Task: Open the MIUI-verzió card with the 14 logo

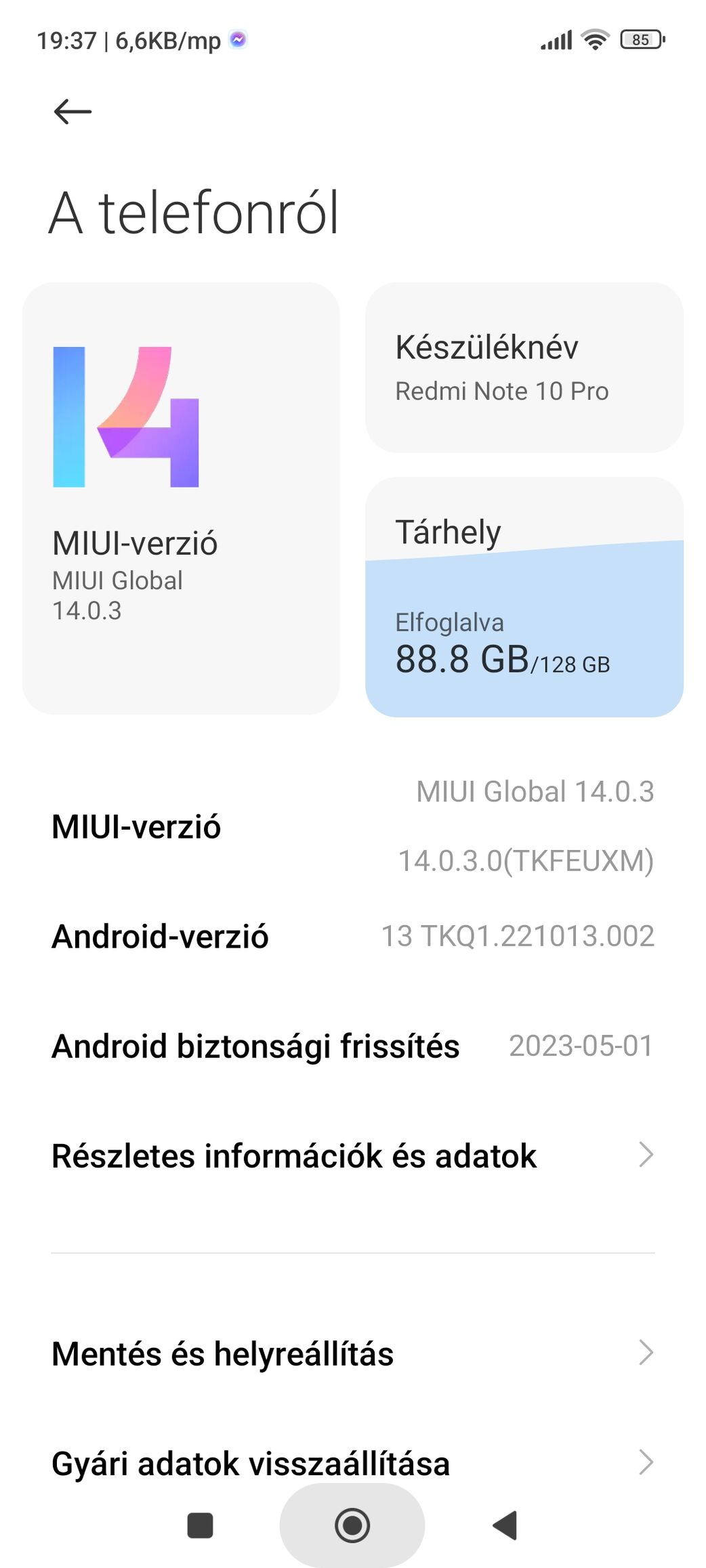Action: click(x=181, y=499)
